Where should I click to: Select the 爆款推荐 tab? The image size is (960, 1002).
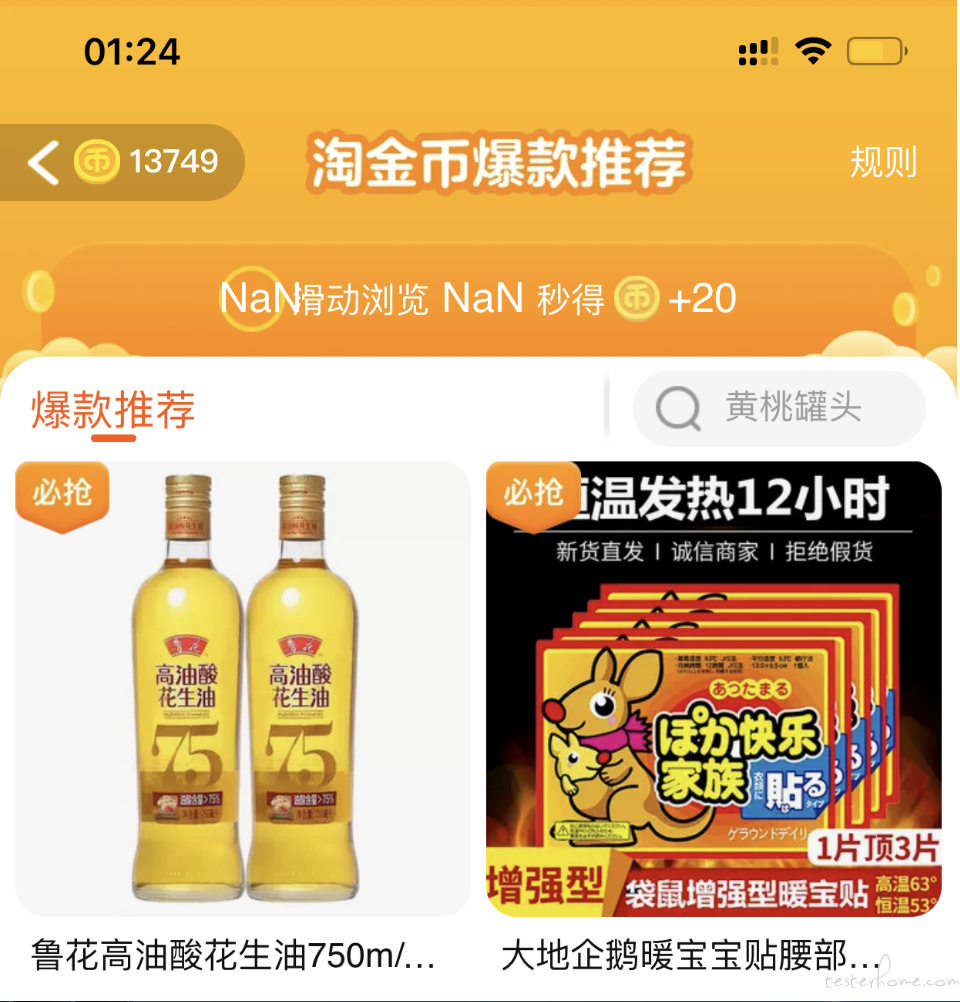[113, 410]
